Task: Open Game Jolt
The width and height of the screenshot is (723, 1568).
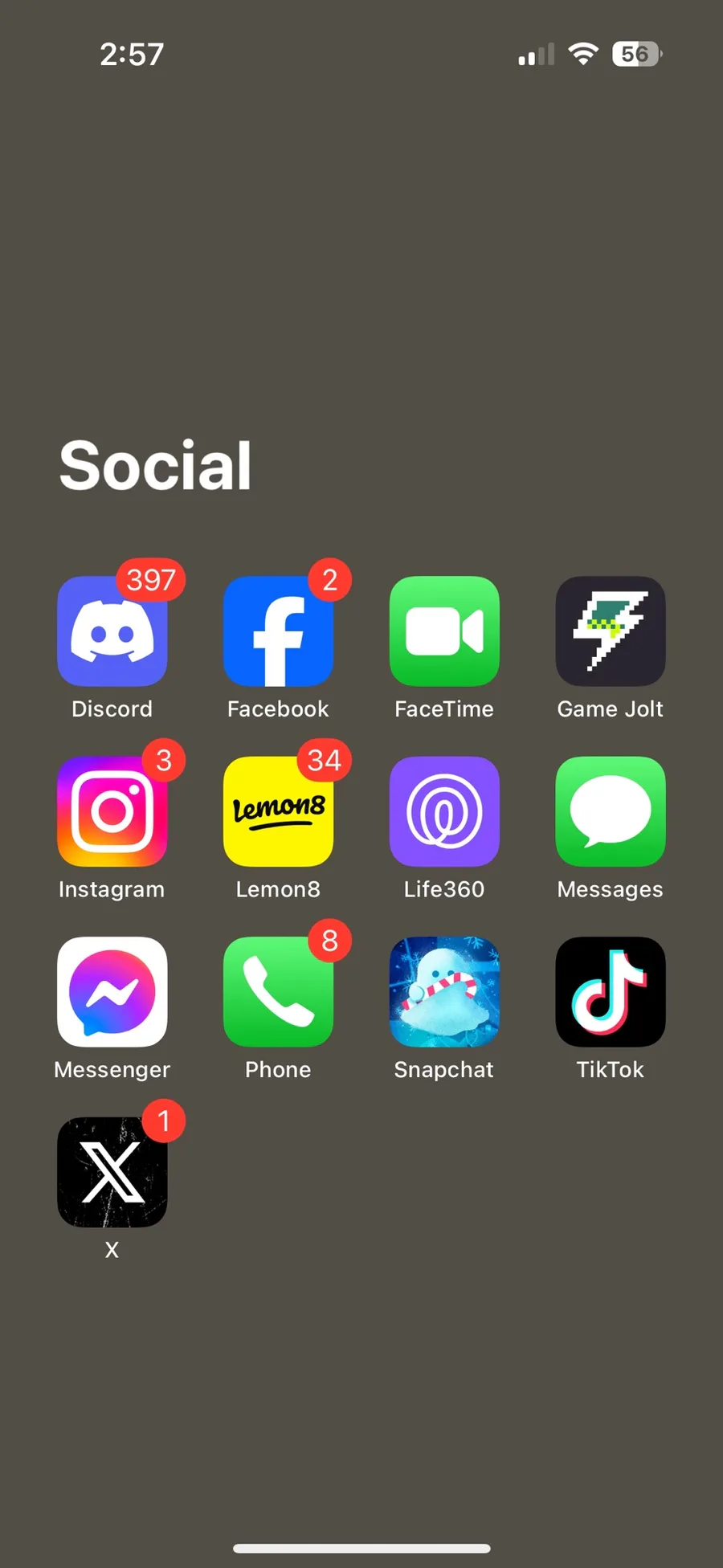Action: pos(611,631)
